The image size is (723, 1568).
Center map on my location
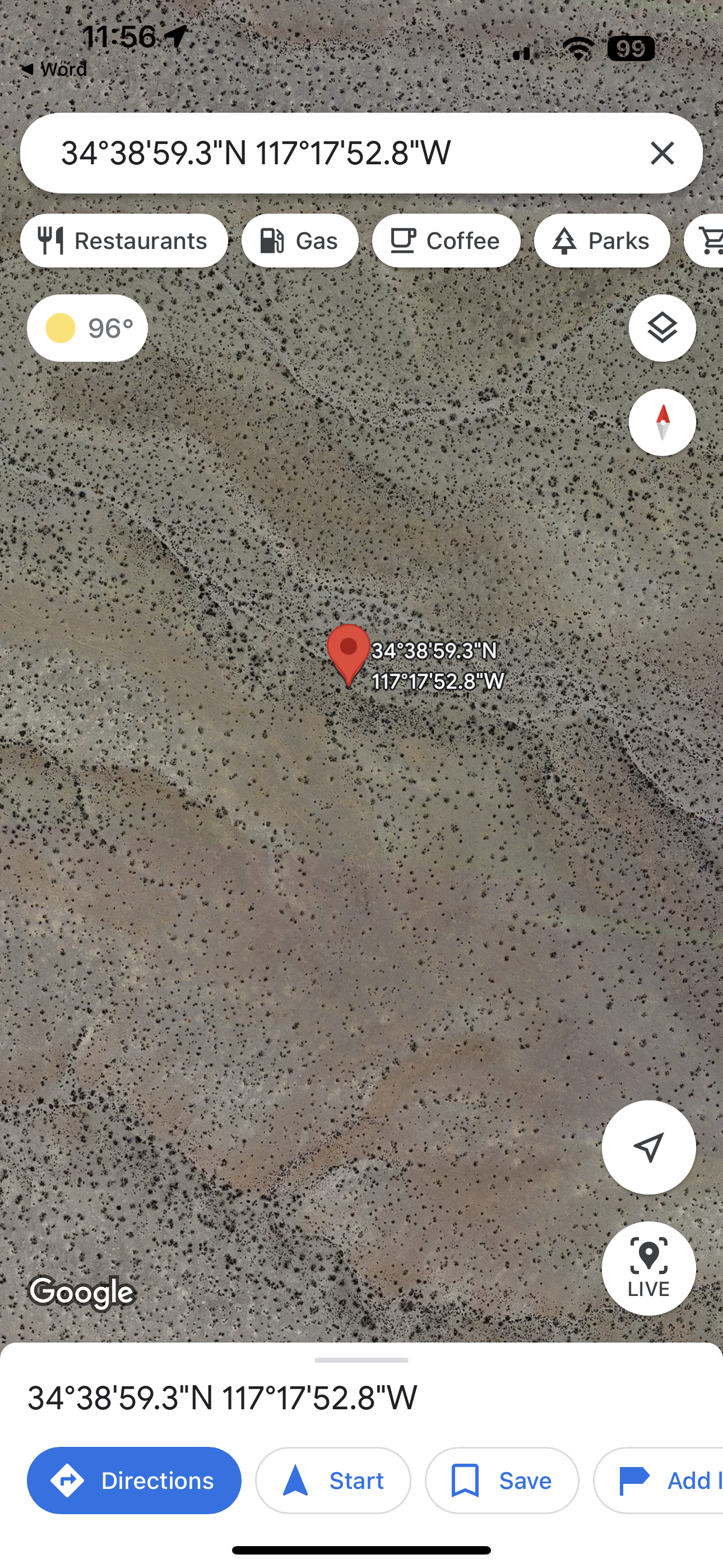648,1147
